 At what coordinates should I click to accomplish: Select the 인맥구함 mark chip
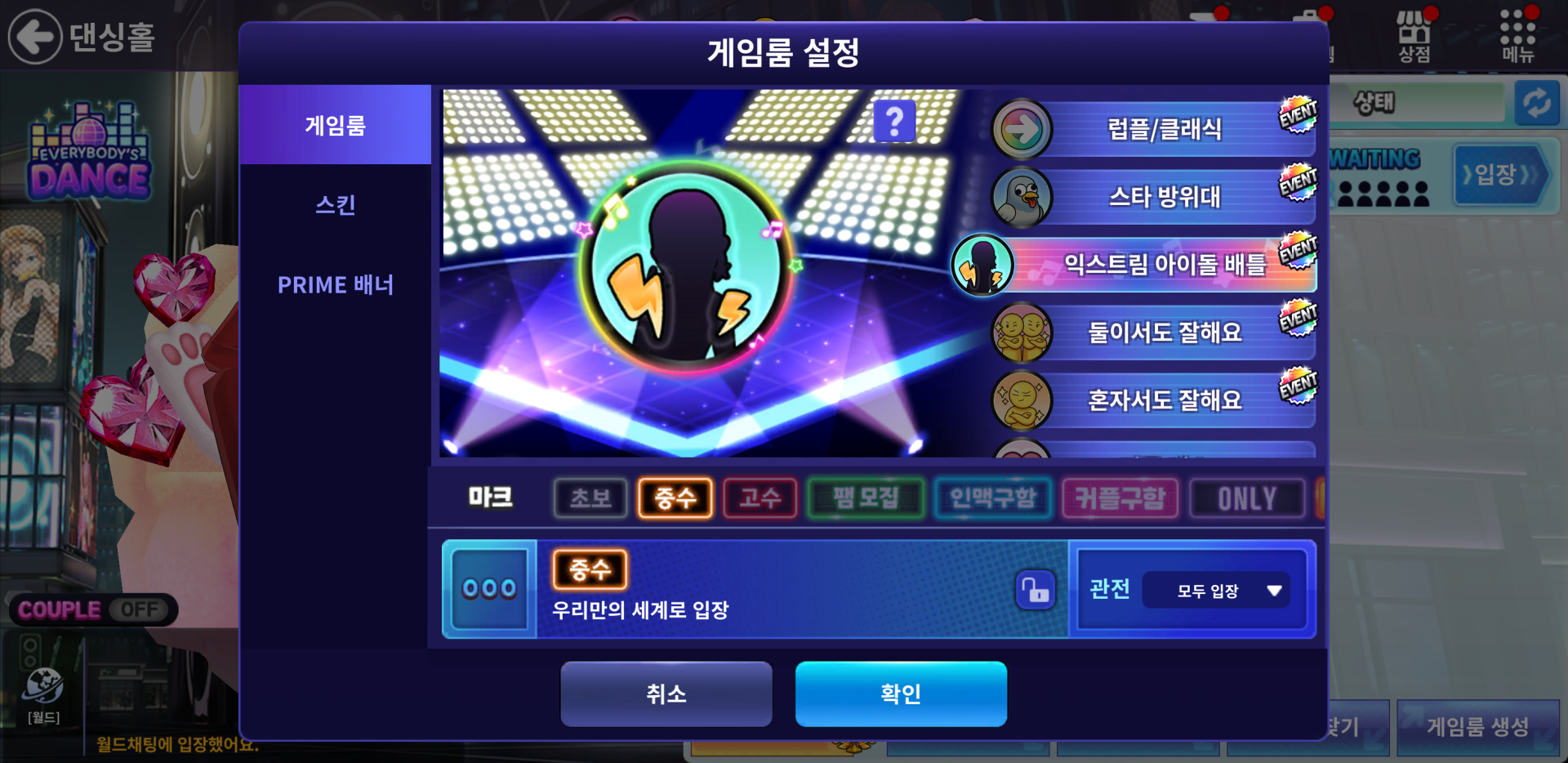[x=992, y=498]
